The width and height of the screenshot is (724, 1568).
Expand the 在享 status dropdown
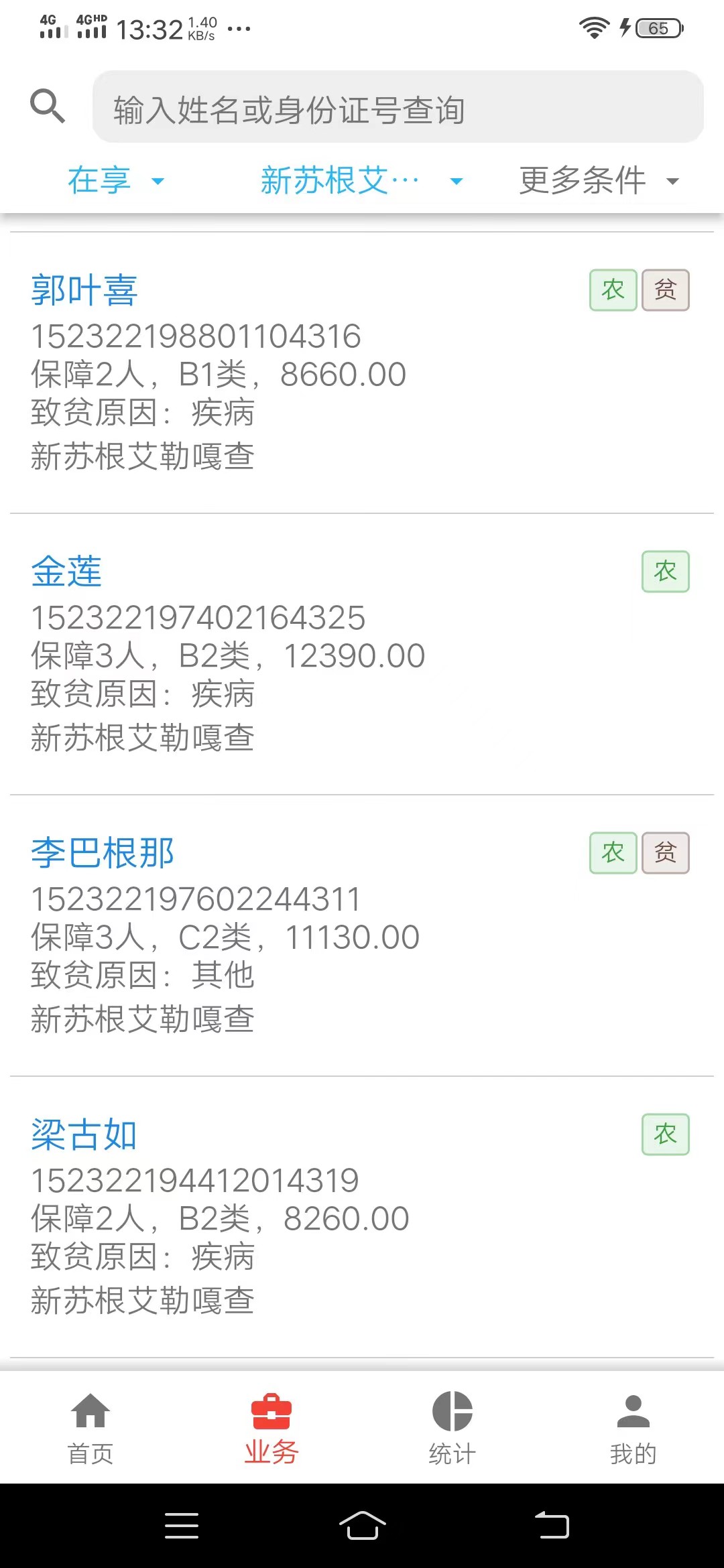click(116, 181)
